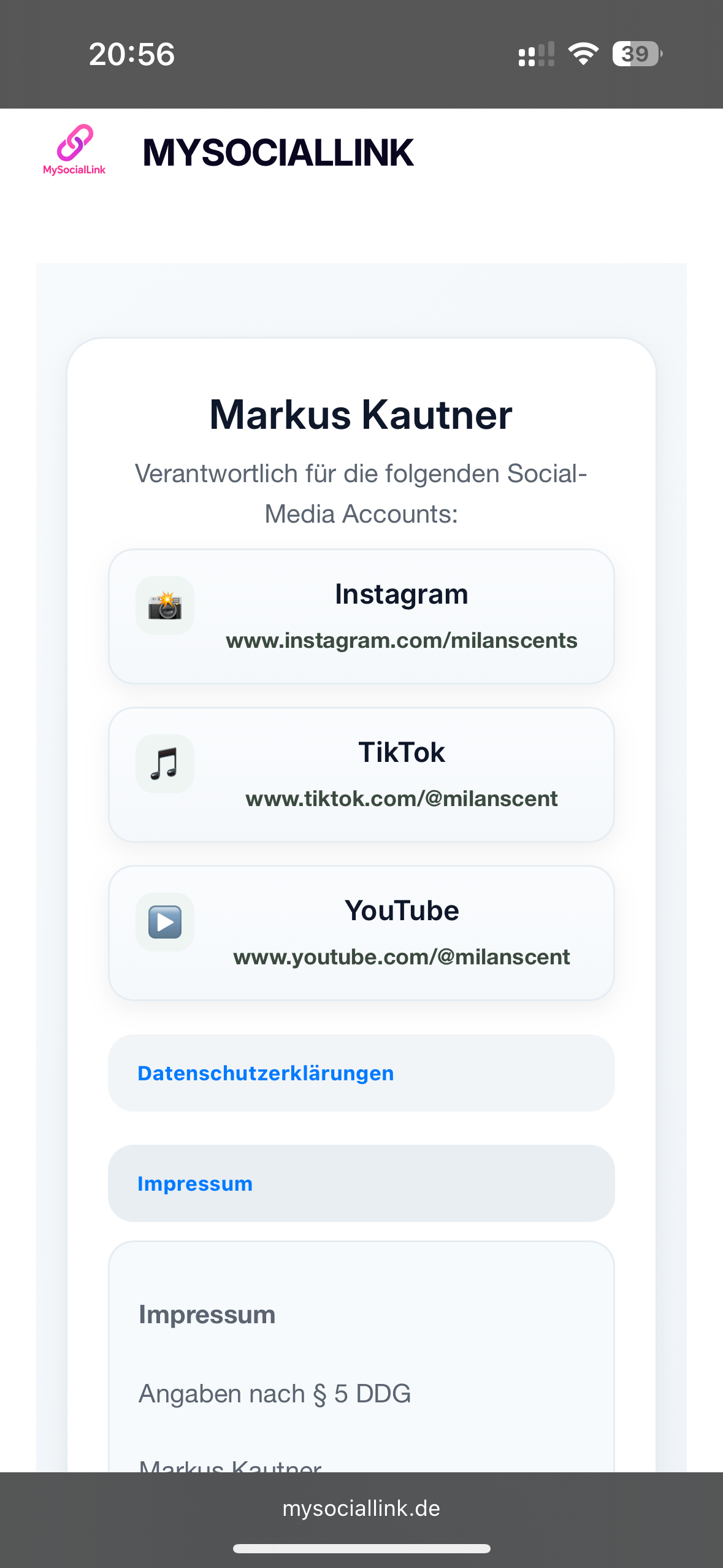723x1568 pixels.
Task: Open the YouTube @milanscent channel card
Action: 361,933
